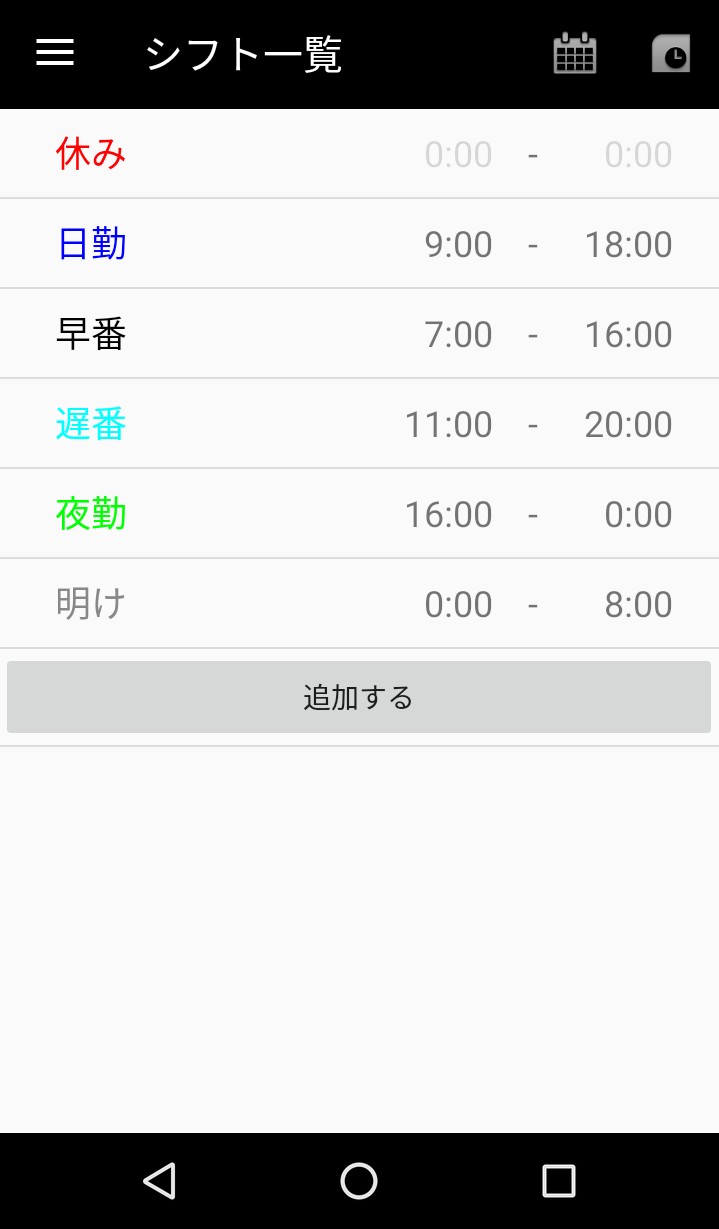This screenshot has height=1229, width=719.
Task: Open the 遅番 shift details
Action: tap(359, 424)
